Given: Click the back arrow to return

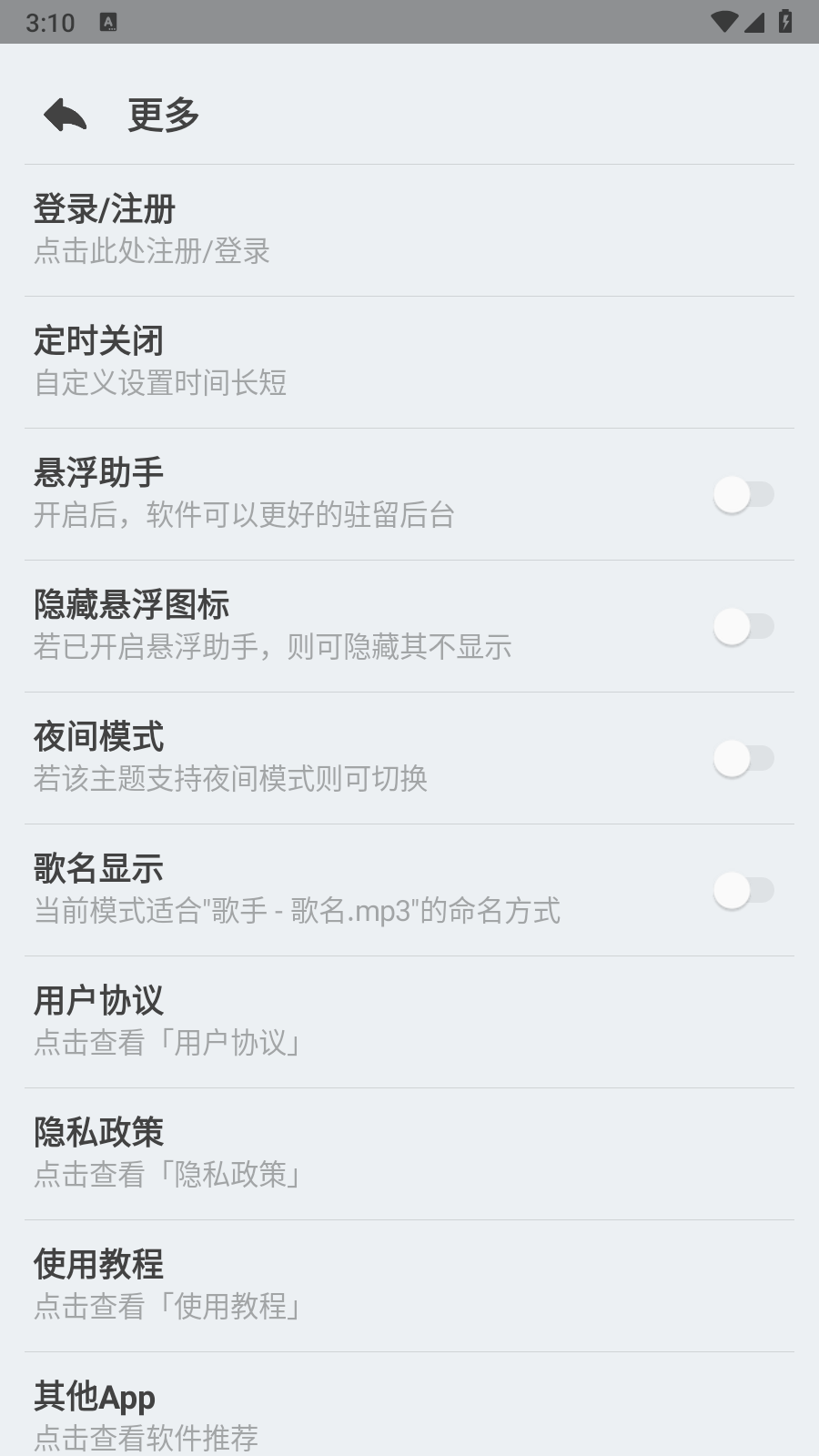Looking at the screenshot, I should point(64,116).
